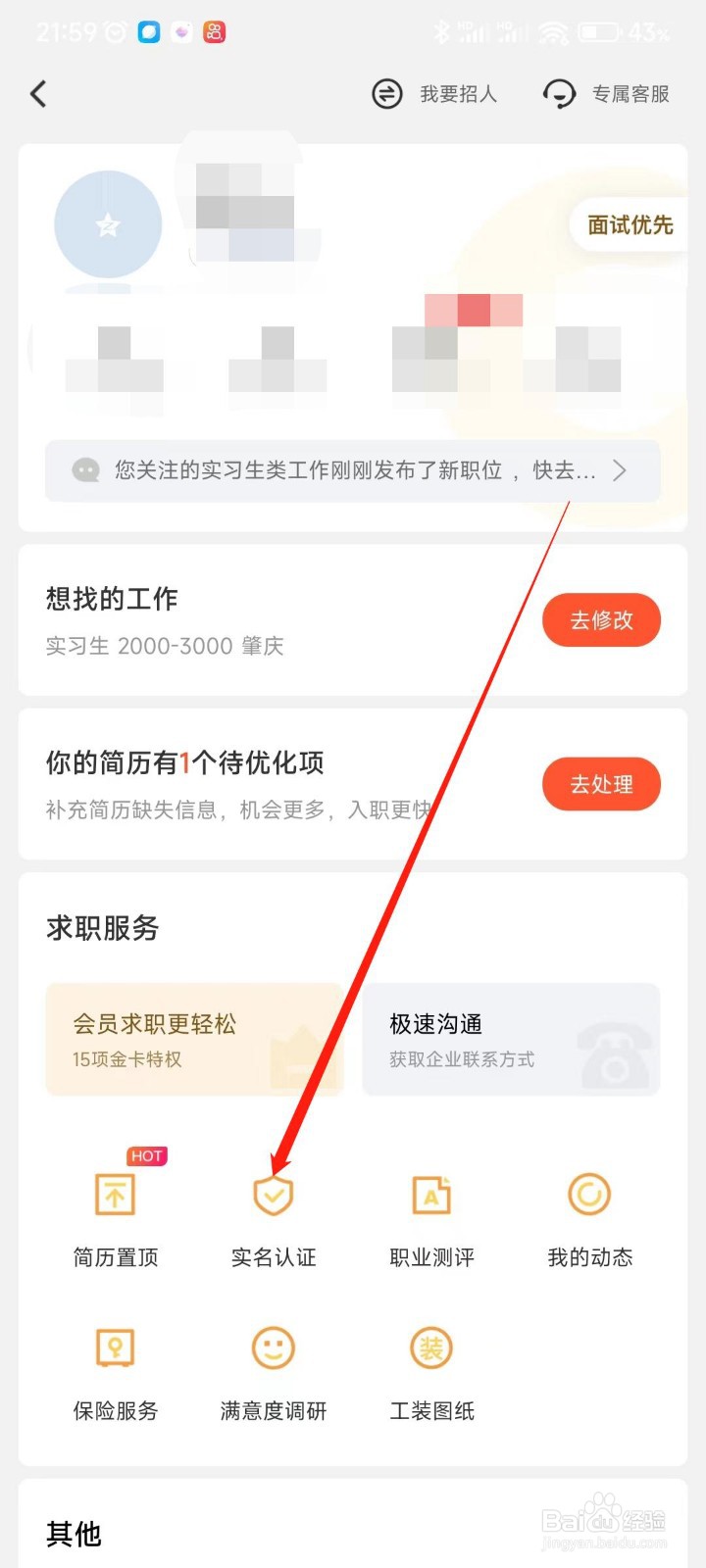Select the 职业测评 assessment icon

click(x=430, y=1195)
